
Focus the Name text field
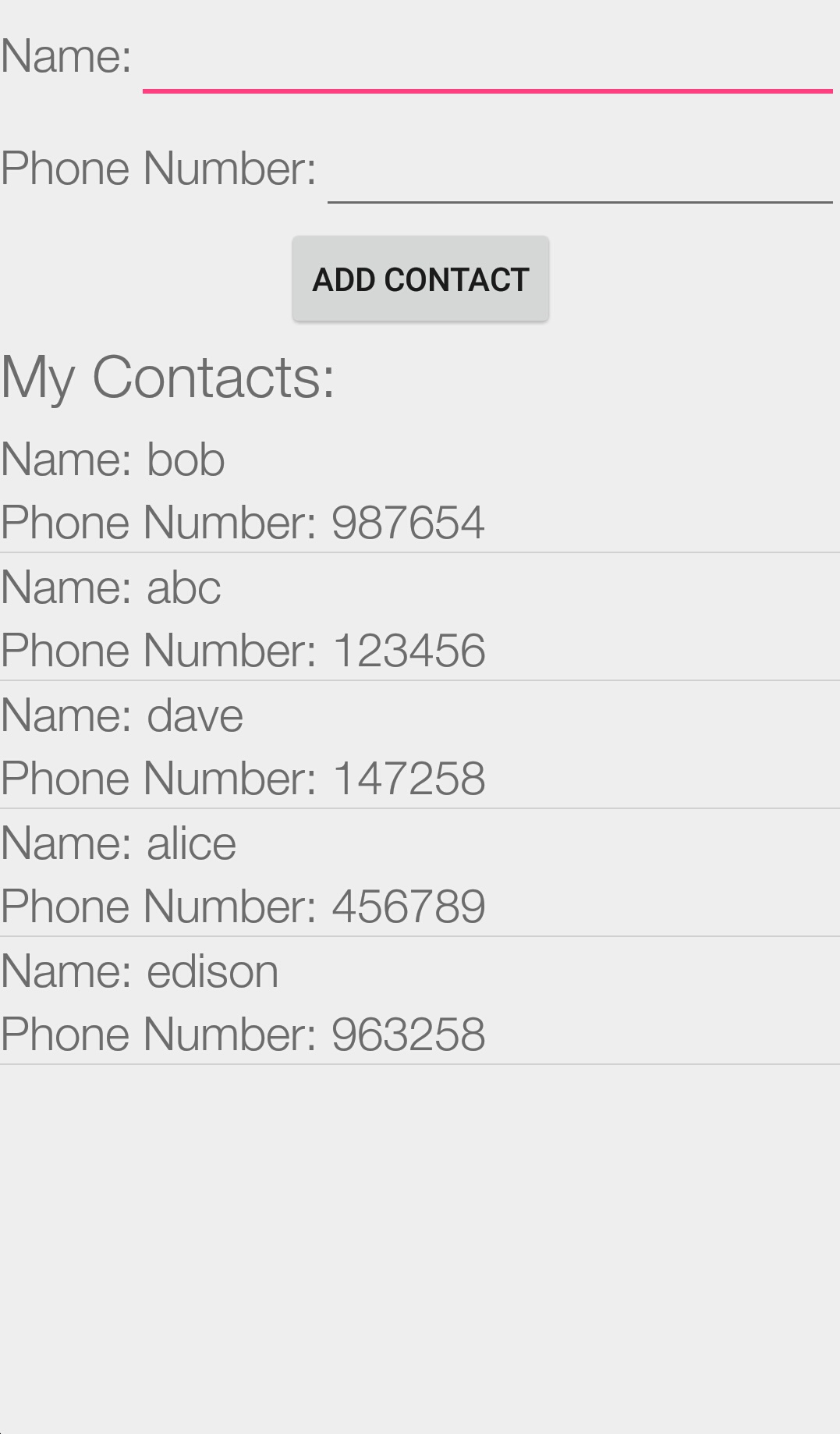tap(487, 59)
